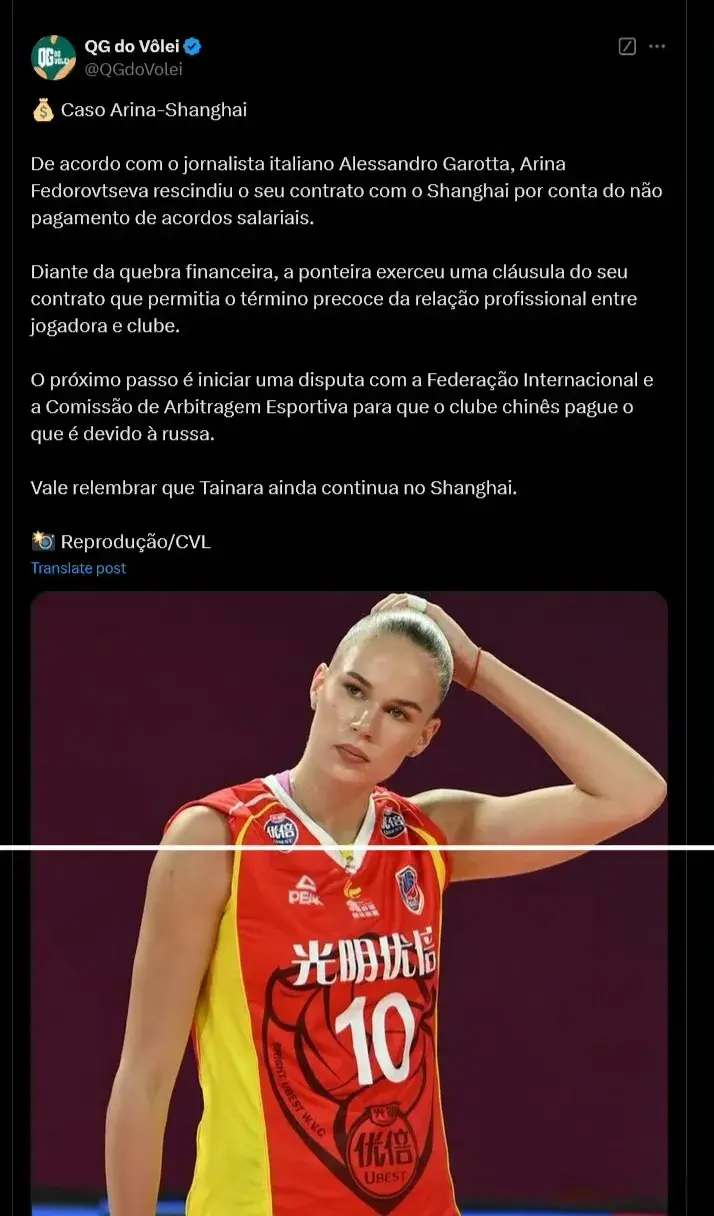
Task: Open the post's three-dot overflow menu
Action: [x=657, y=46]
